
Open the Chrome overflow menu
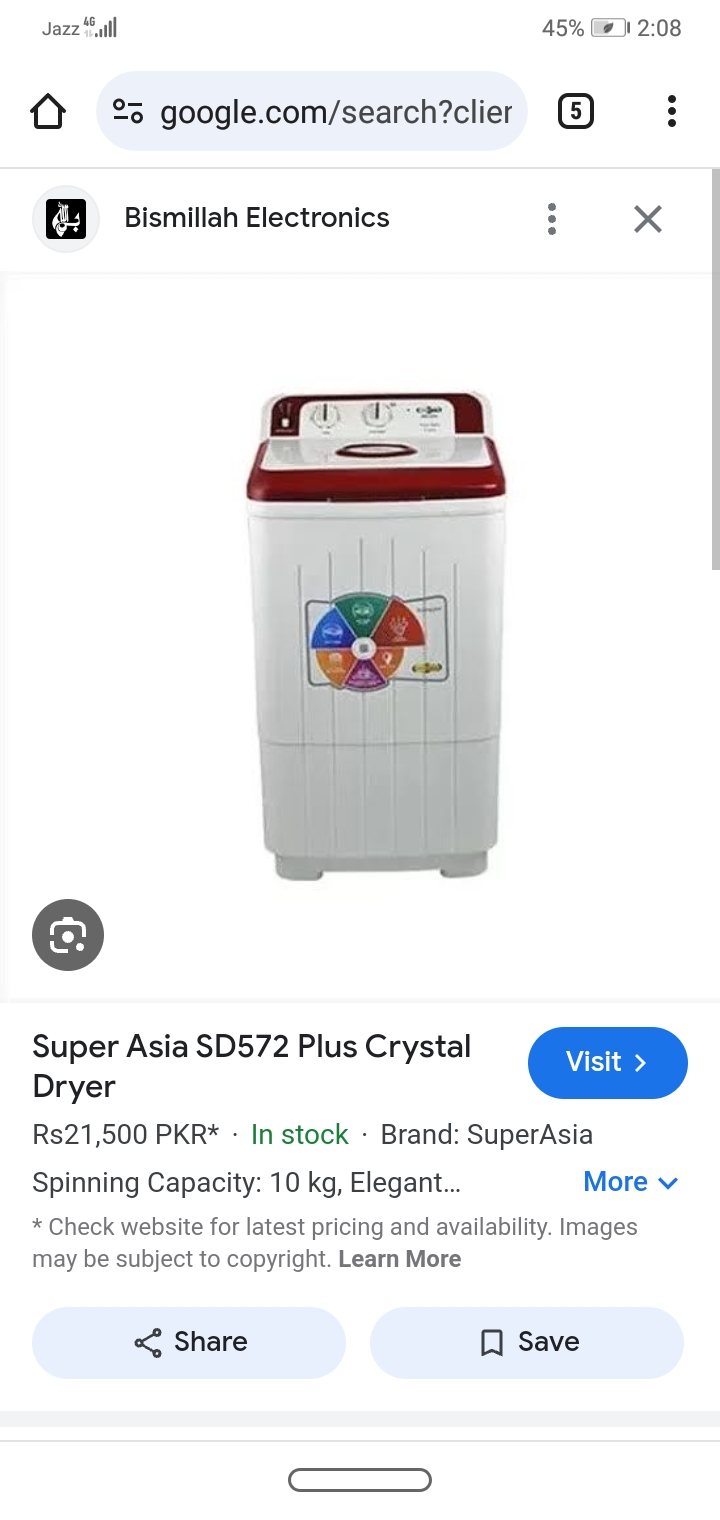coord(672,112)
